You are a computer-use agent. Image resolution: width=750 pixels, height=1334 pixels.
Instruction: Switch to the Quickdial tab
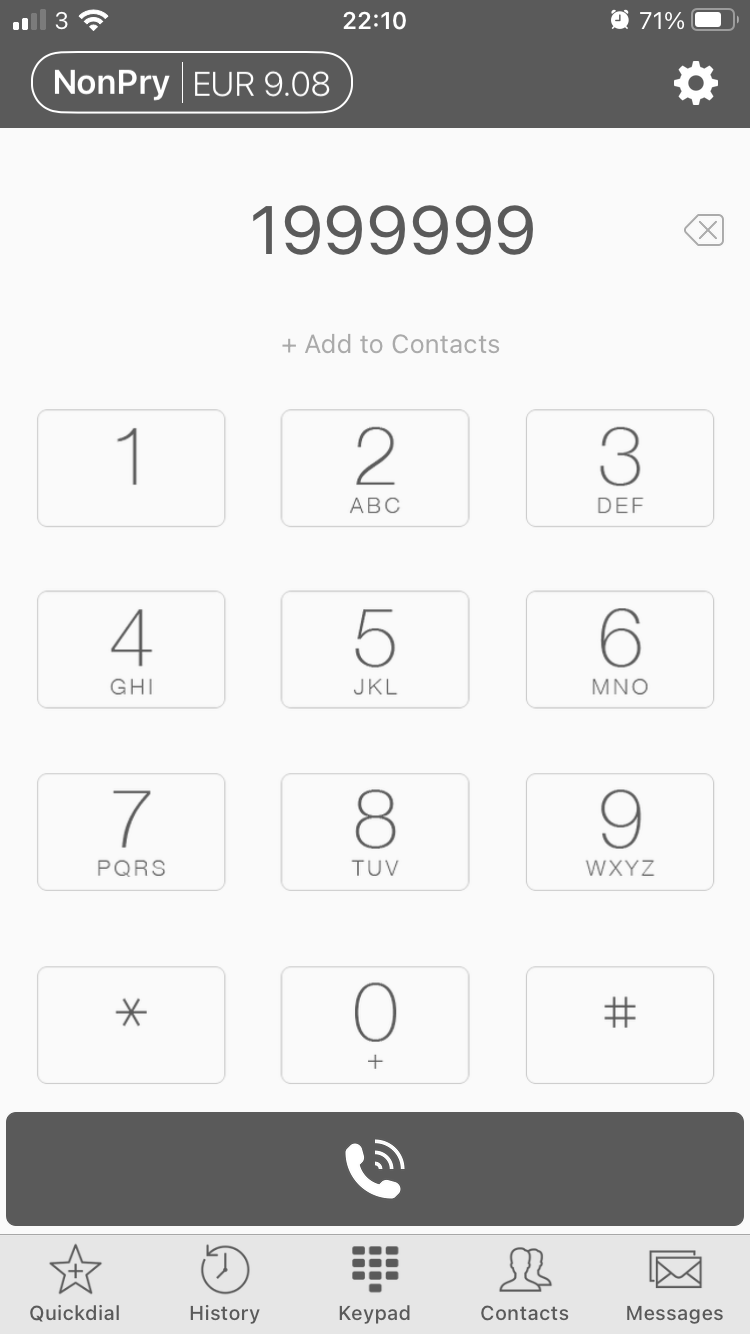75,1284
